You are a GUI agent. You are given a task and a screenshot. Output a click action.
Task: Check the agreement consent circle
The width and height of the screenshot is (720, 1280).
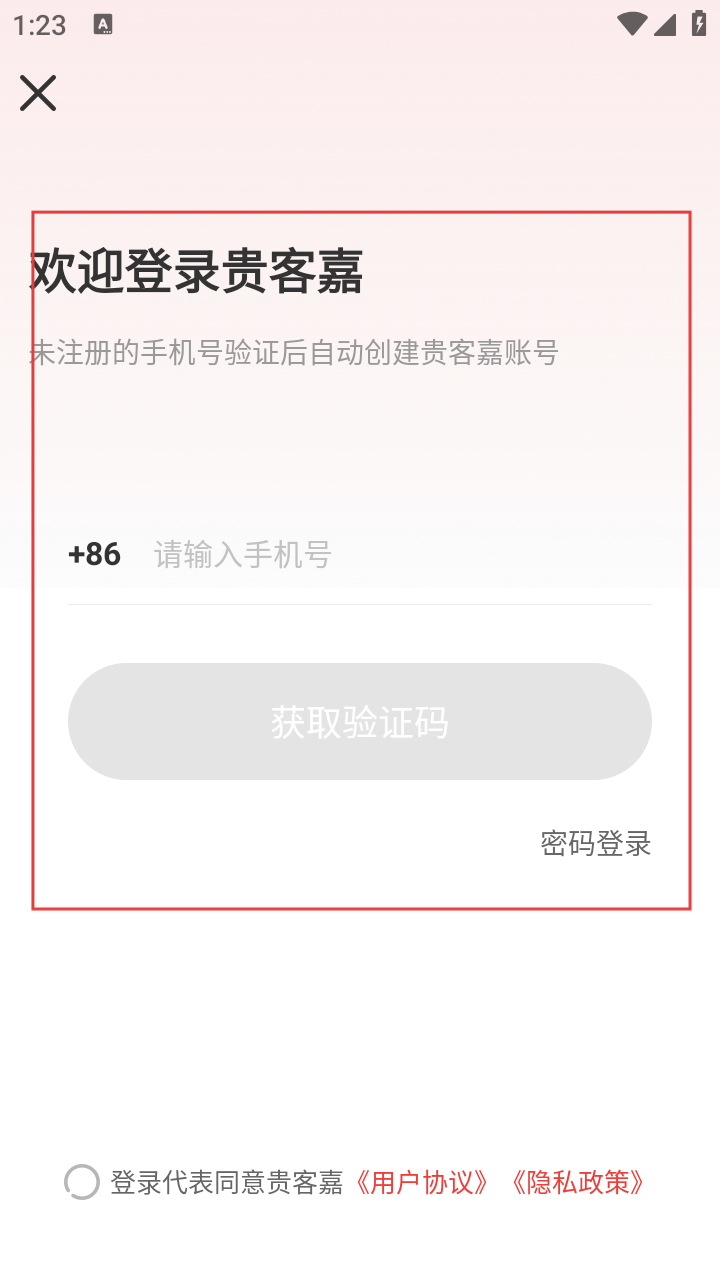coord(82,1182)
